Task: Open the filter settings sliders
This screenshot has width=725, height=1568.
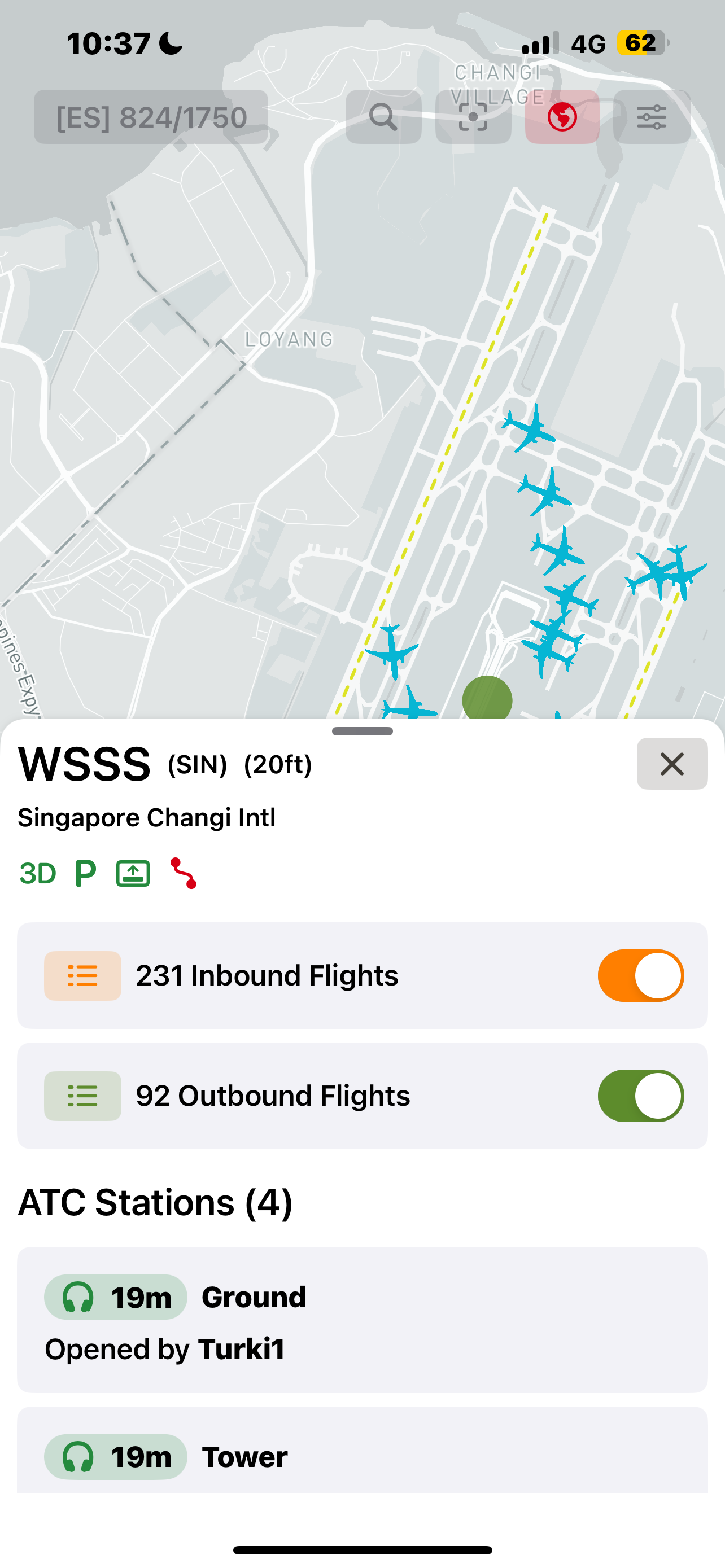Action: point(652,117)
